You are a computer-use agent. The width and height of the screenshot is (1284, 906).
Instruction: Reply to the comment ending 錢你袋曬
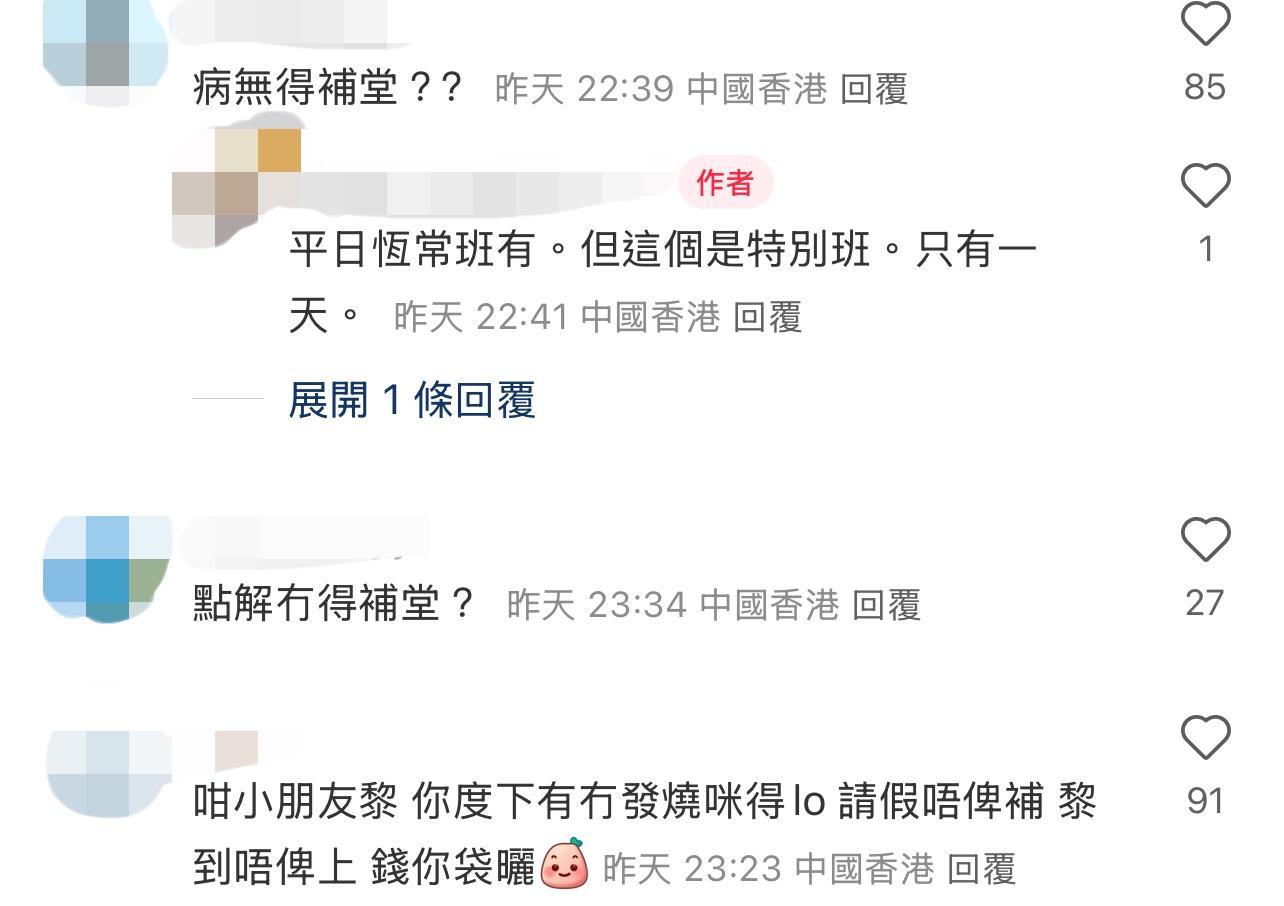click(x=981, y=869)
